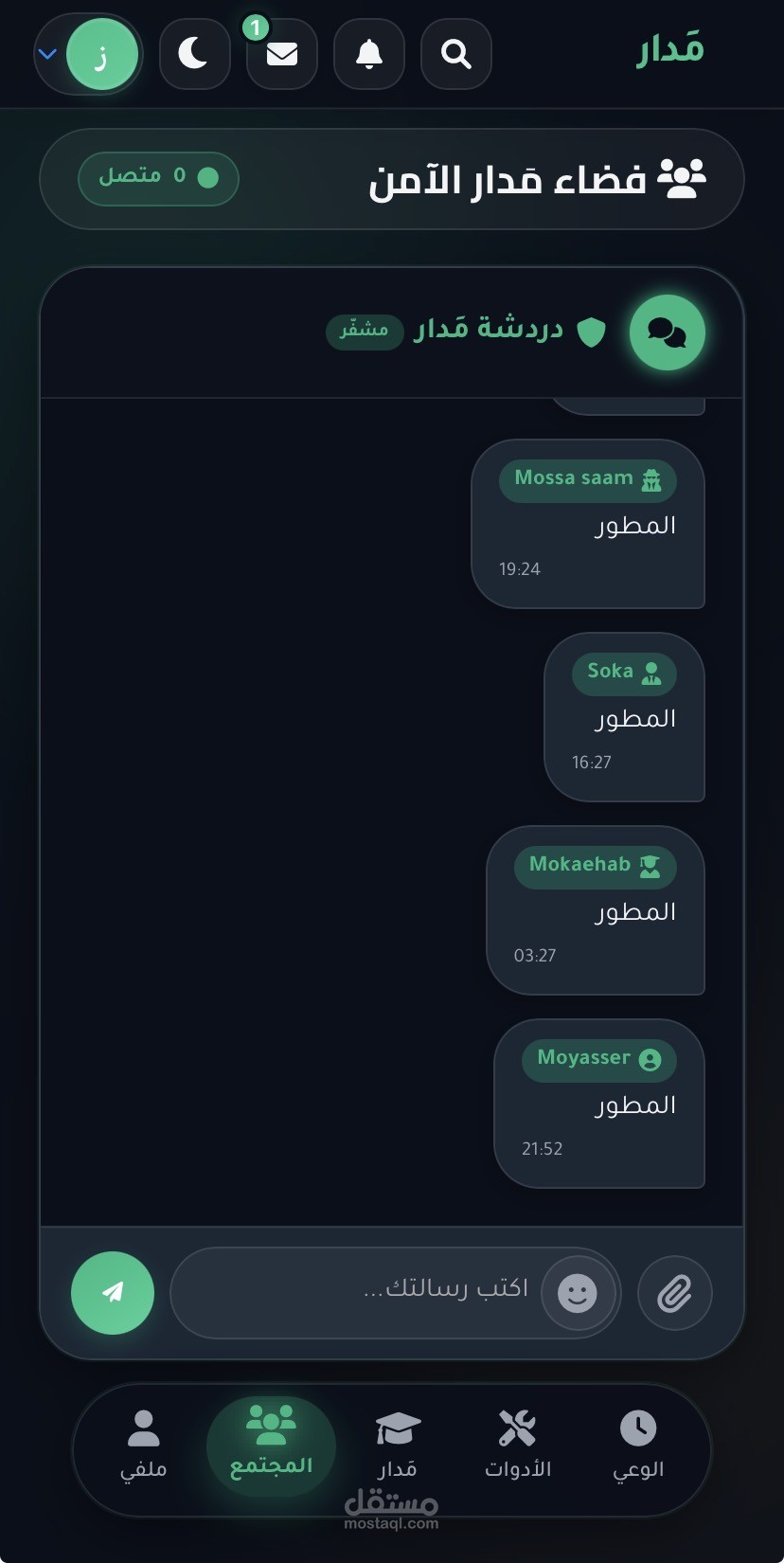Tap the attach file paperclip icon
The height and width of the screenshot is (1563, 784).
click(674, 1293)
